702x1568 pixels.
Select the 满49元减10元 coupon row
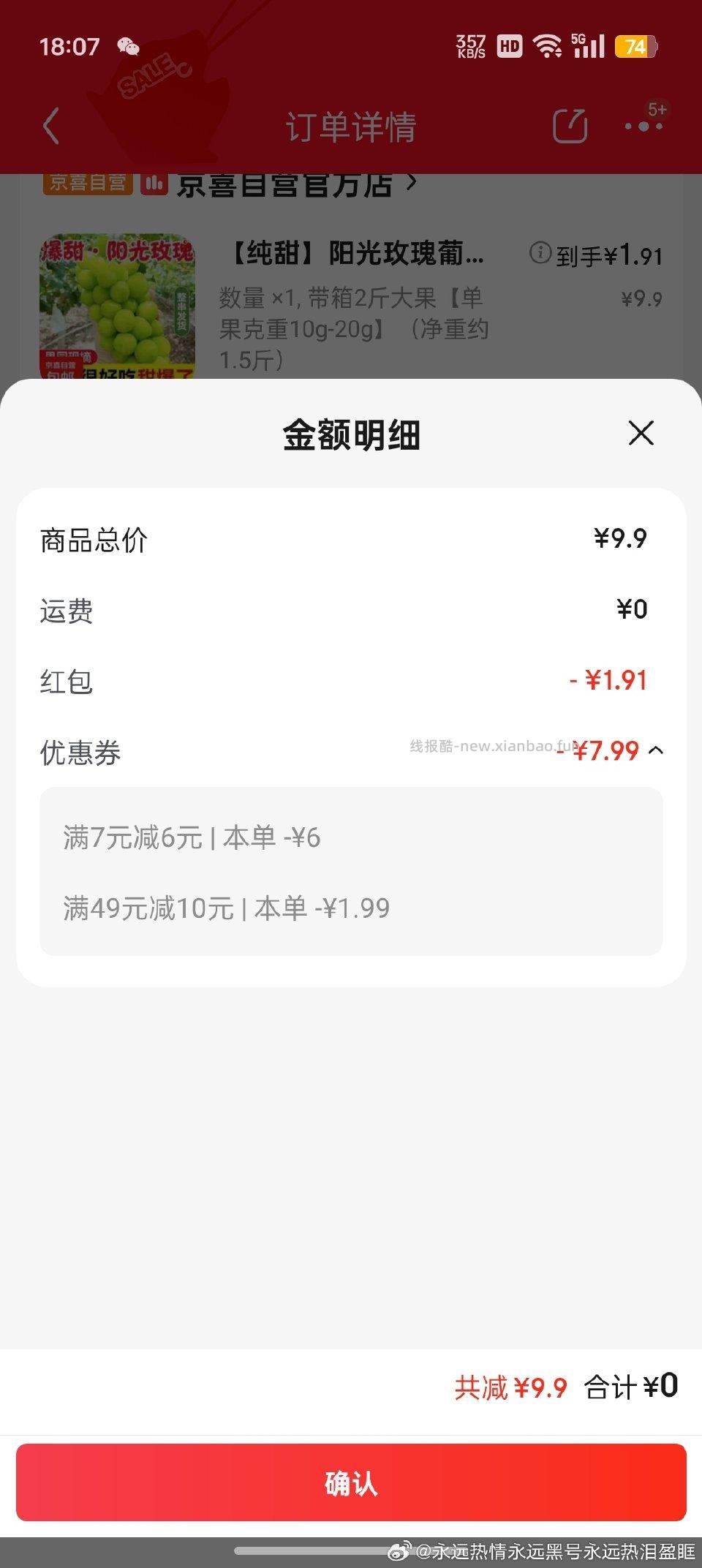[x=225, y=907]
